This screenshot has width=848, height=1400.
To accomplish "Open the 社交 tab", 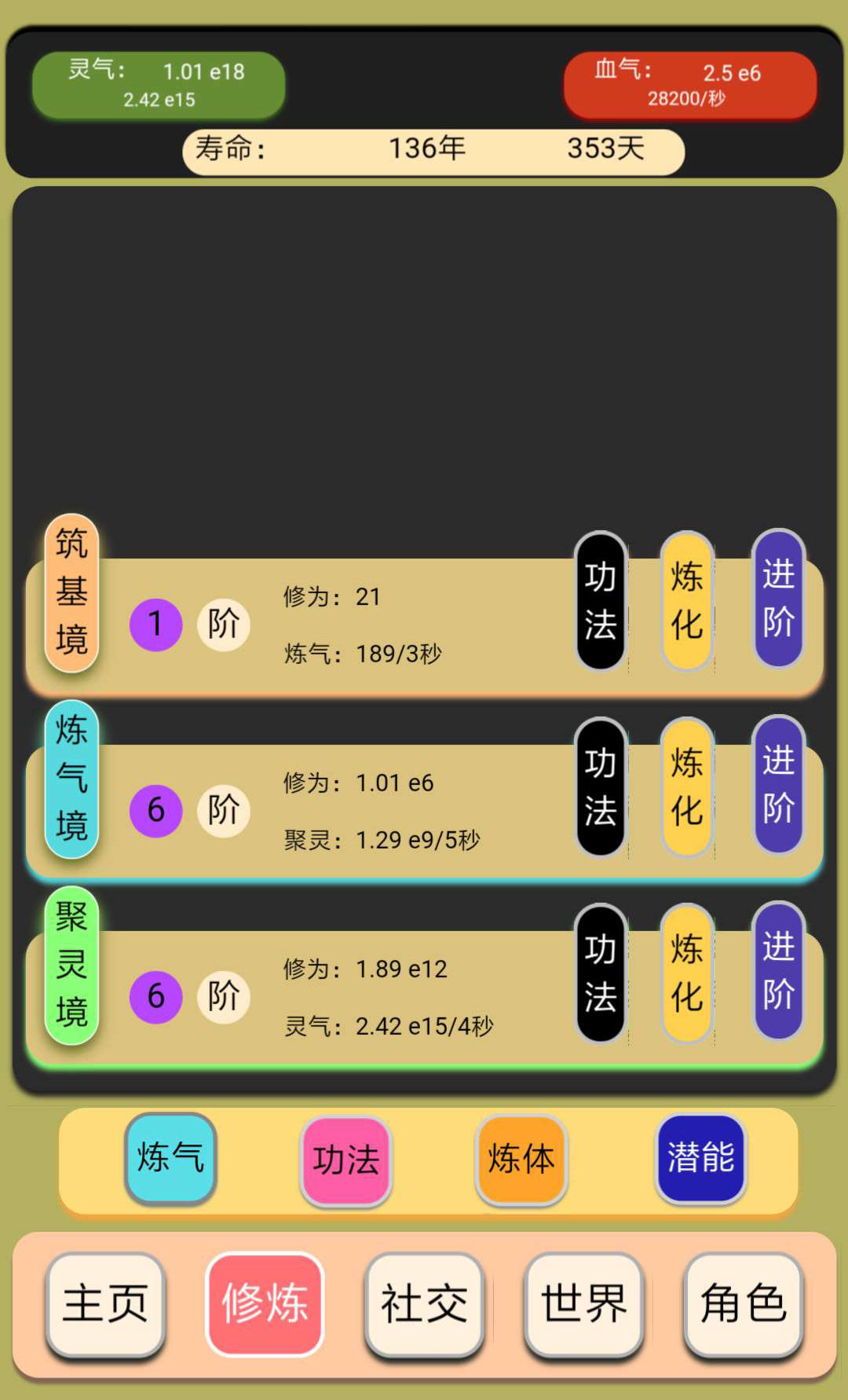I will pyautogui.click(x=424, y=1303).
